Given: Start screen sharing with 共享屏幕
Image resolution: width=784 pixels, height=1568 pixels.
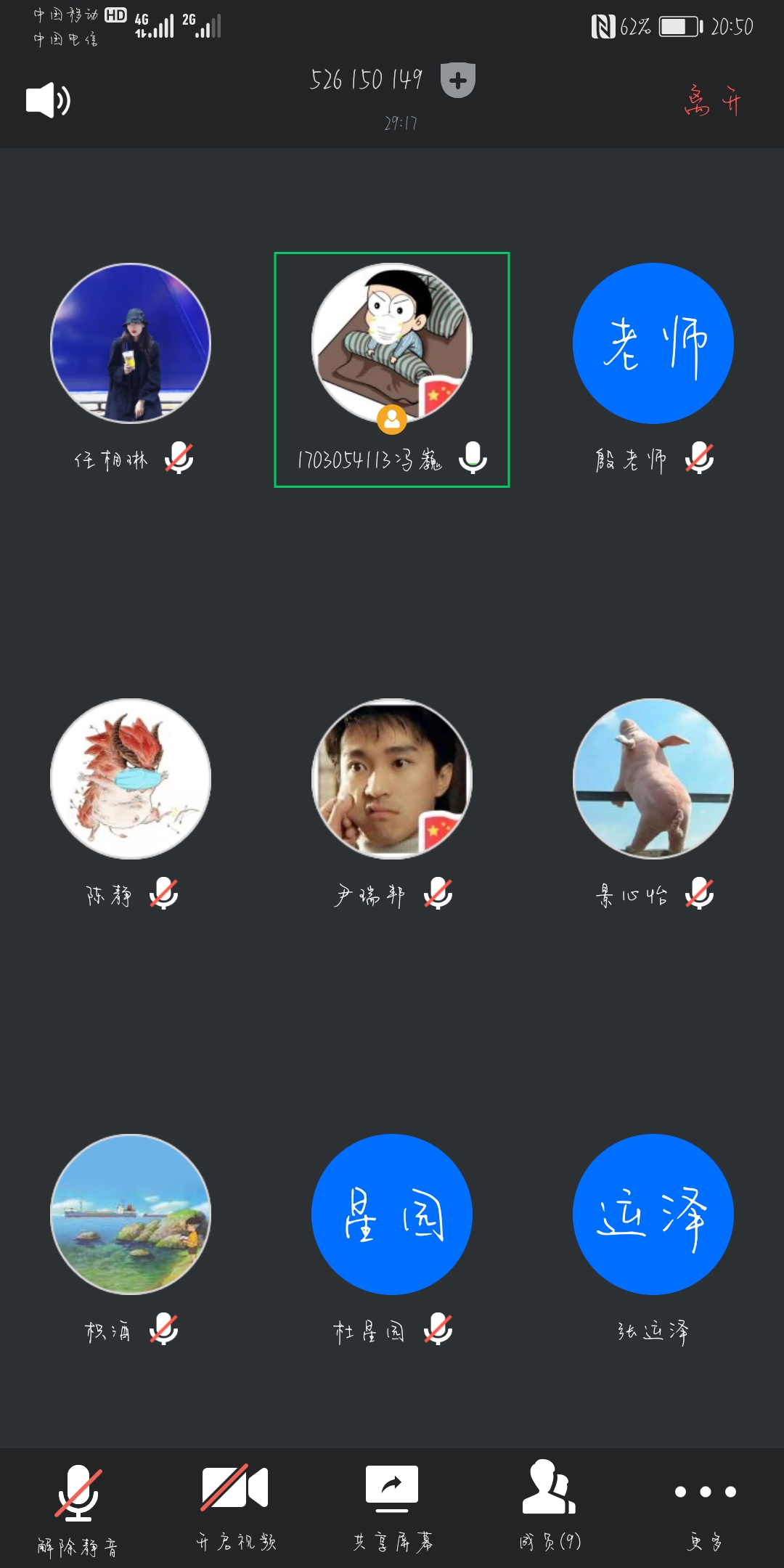Looking at the screenshot, I should [392, 1505].
